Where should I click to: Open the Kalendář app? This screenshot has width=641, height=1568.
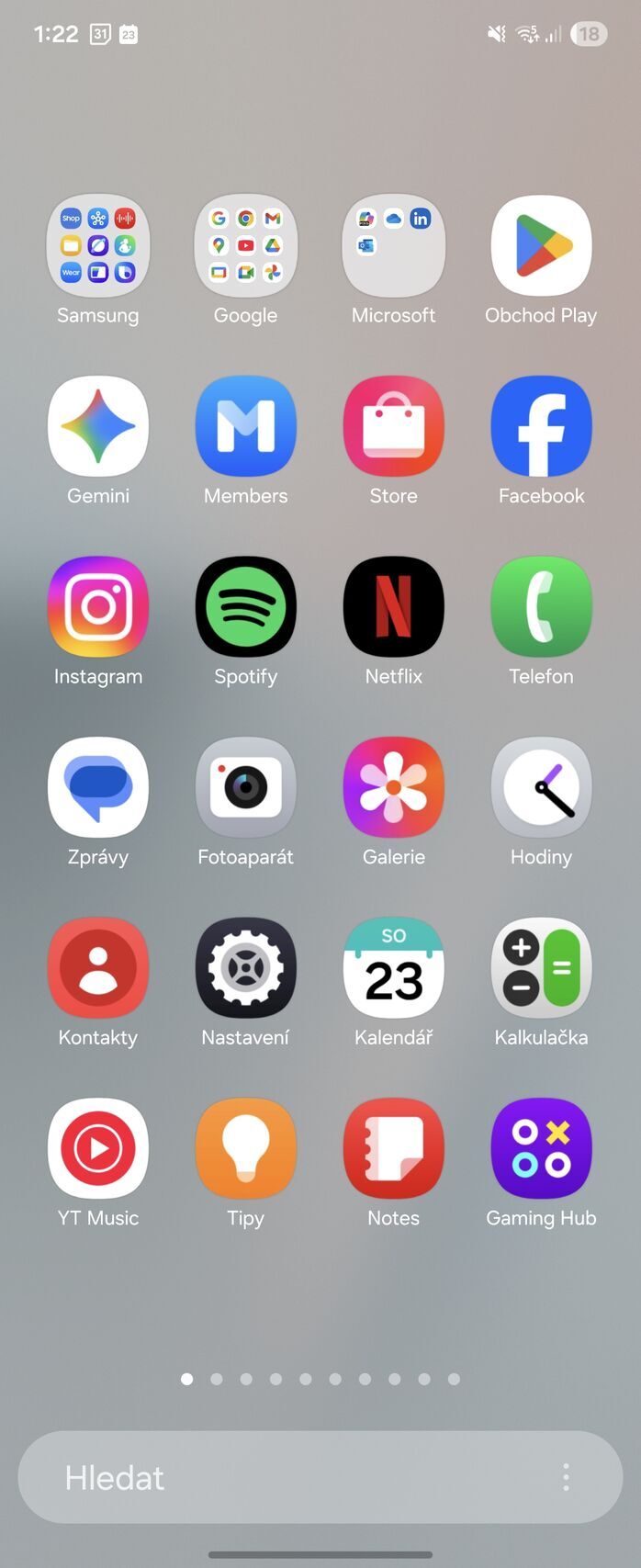[x=393, y=968]
